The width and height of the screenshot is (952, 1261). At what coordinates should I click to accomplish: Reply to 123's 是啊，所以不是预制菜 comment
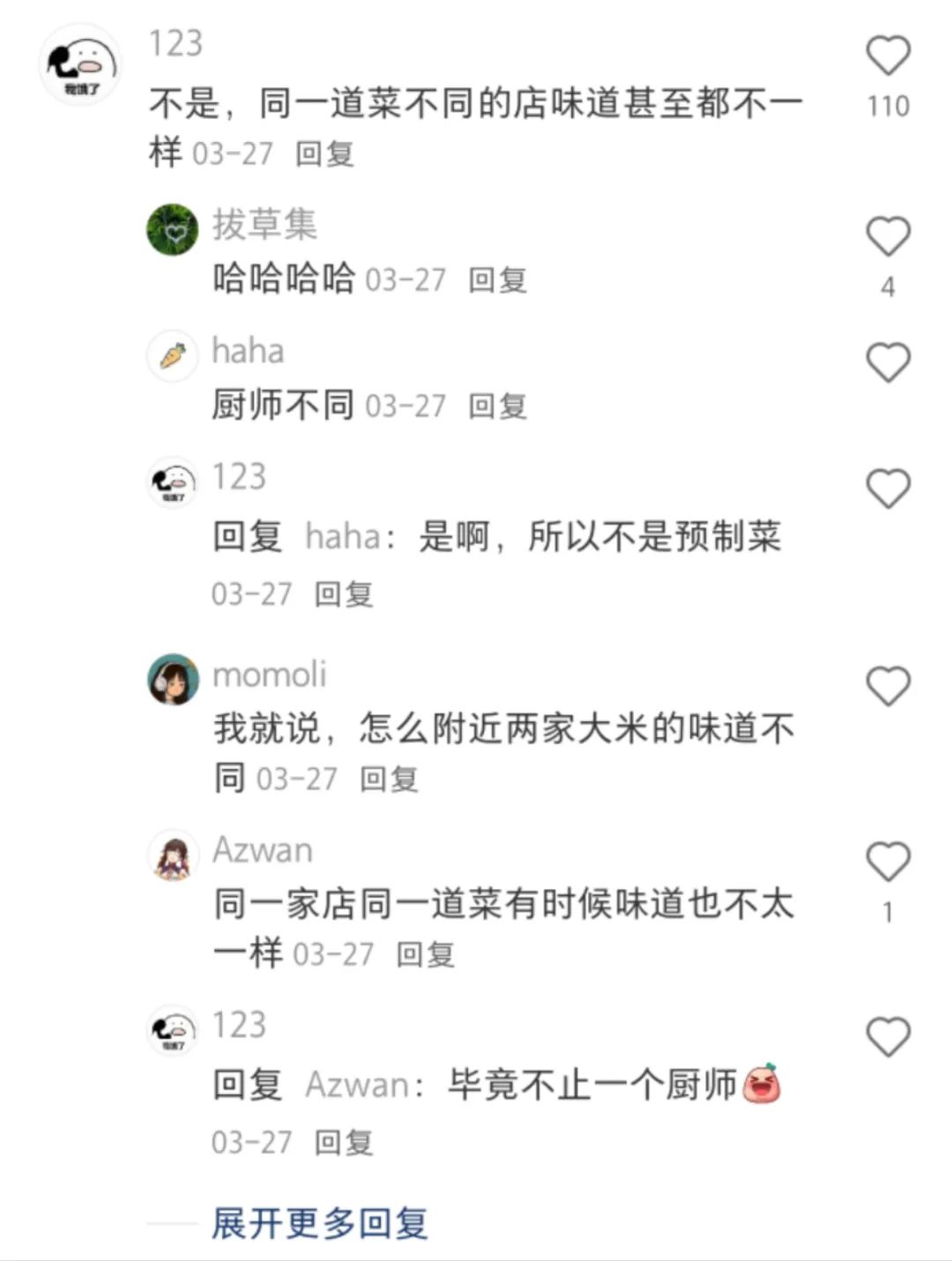click(x=344, y=594)
